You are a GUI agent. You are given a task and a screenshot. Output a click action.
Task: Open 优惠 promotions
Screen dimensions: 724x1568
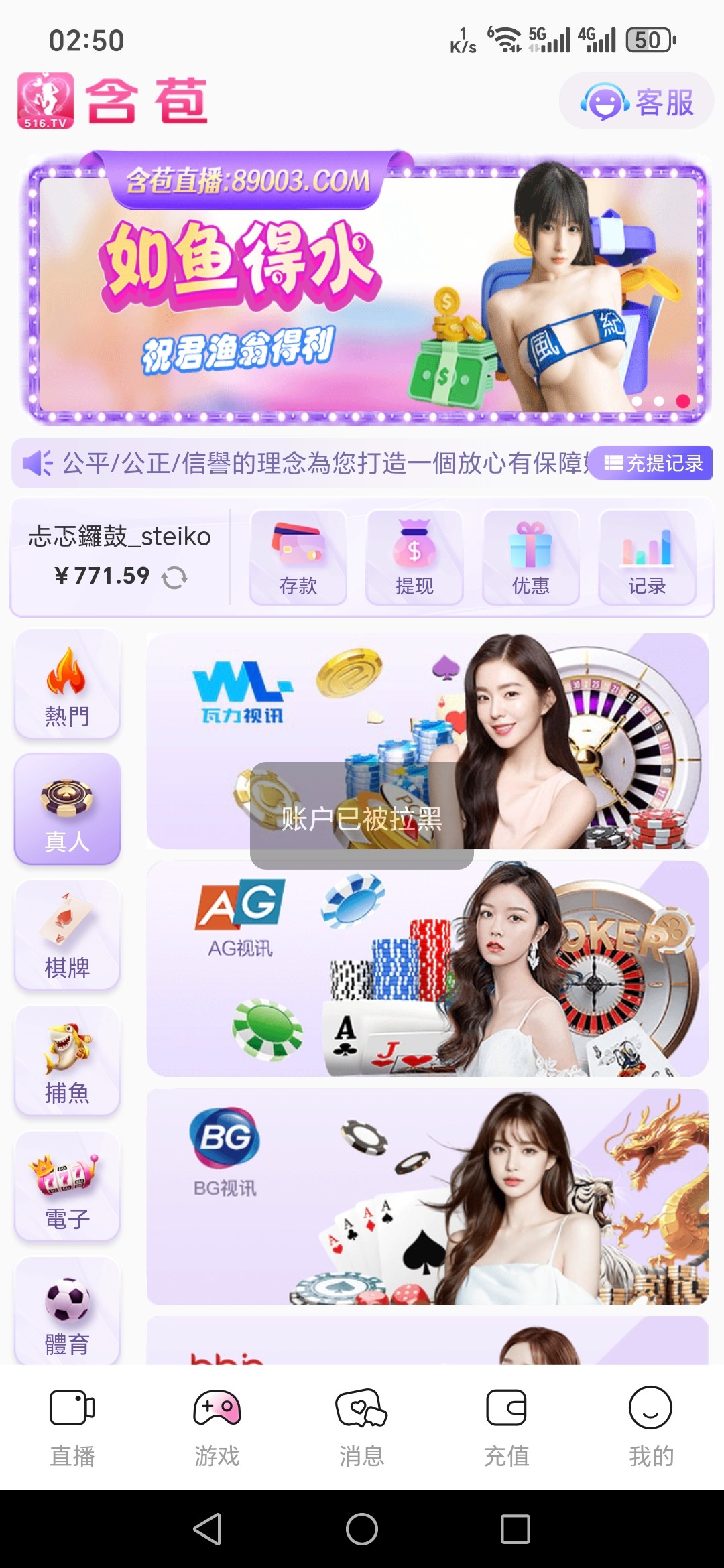click(530, 558)
